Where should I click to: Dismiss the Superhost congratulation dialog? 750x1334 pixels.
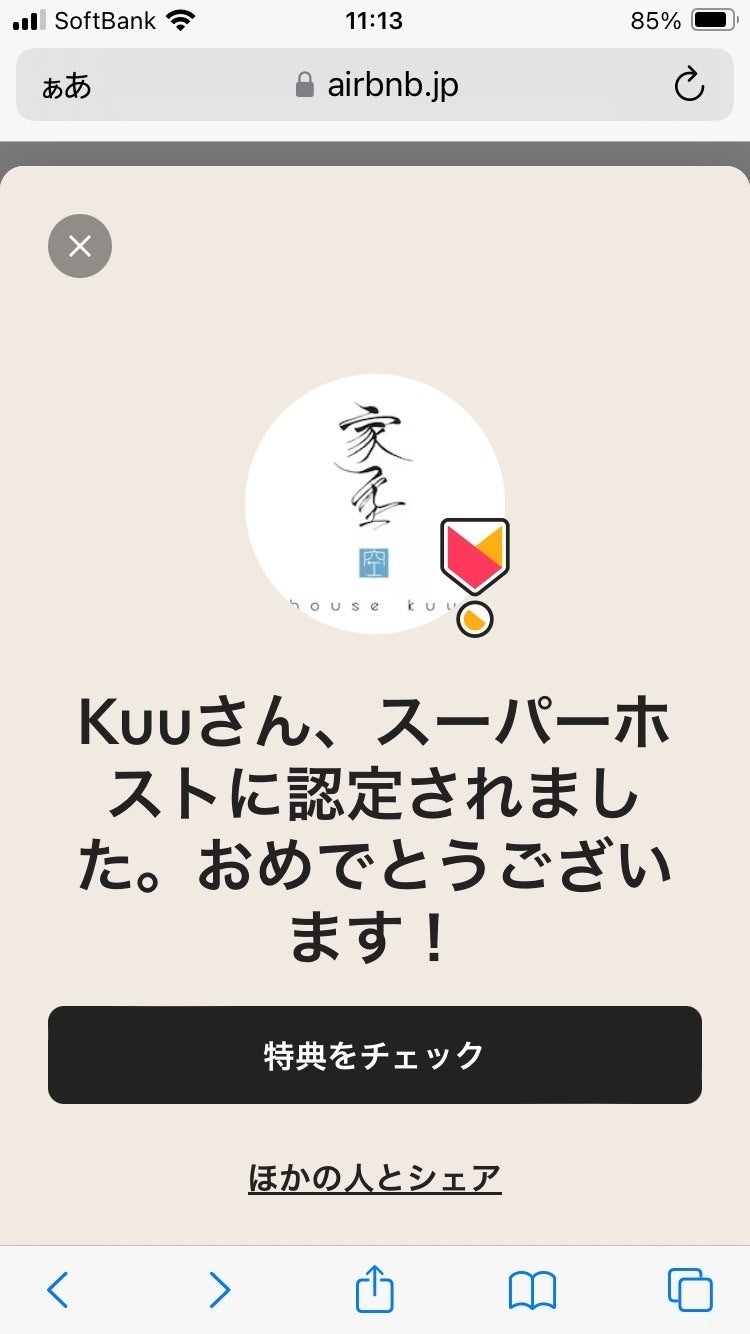[80, 246]
